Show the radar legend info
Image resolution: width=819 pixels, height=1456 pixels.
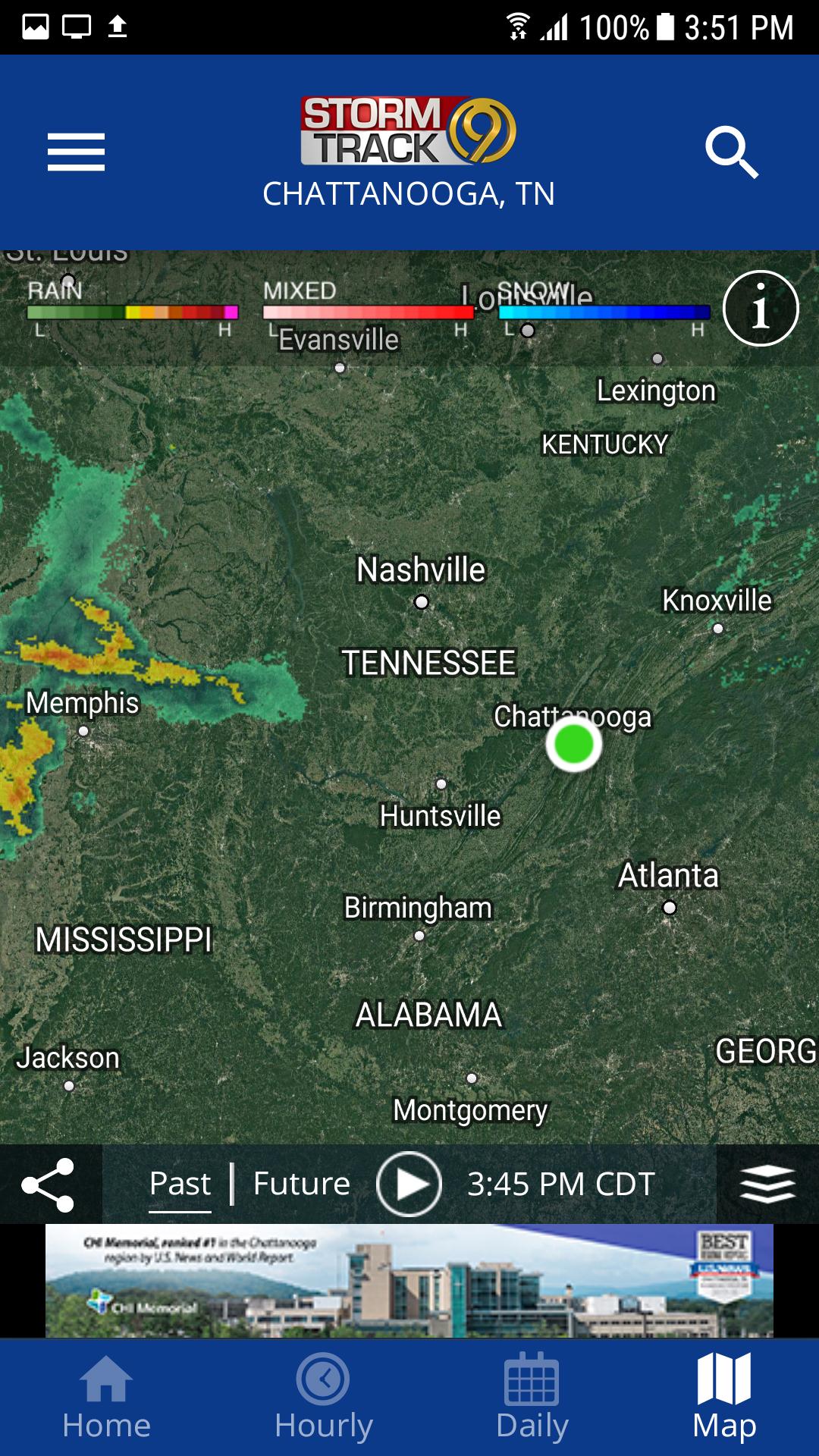coord(761,309)
